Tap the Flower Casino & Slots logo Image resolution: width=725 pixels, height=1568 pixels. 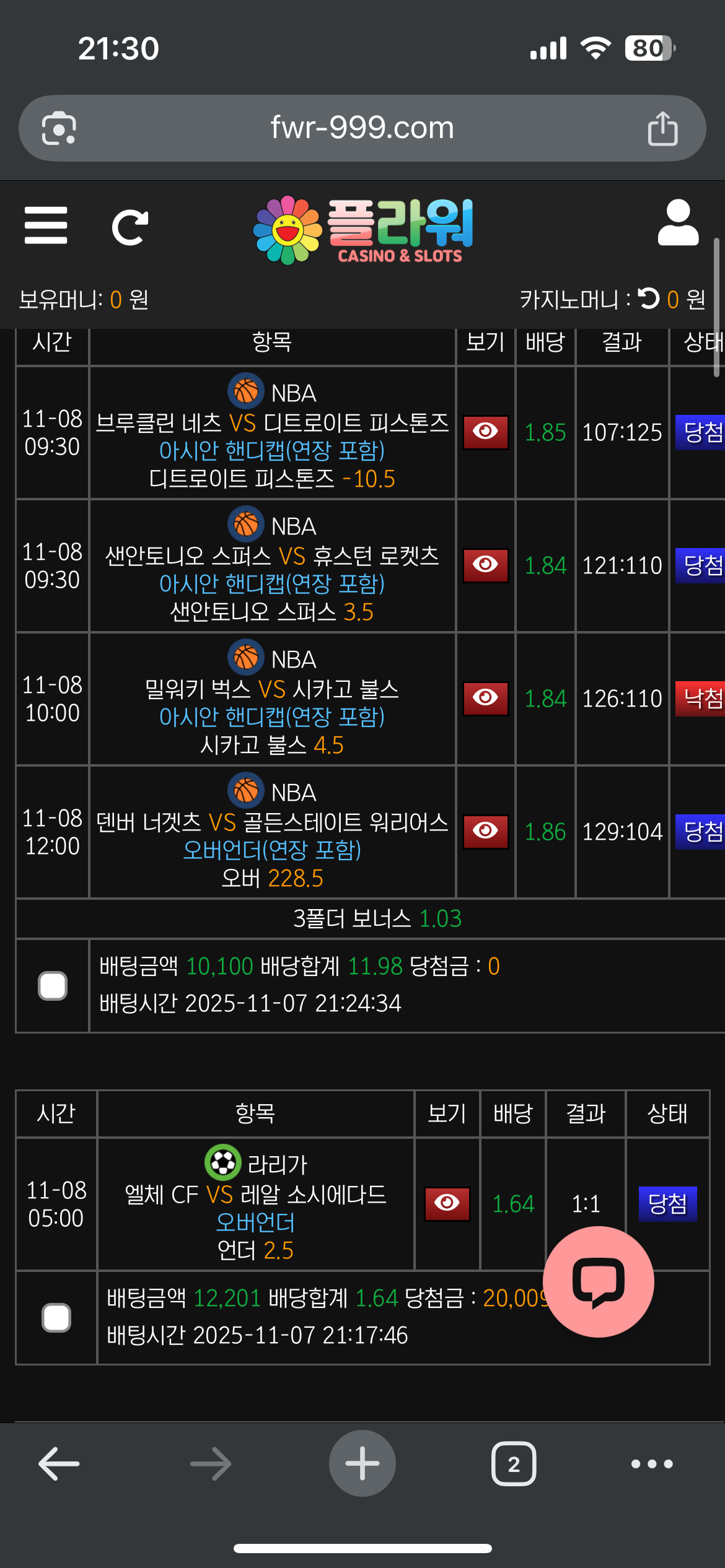tap(363, 230)
